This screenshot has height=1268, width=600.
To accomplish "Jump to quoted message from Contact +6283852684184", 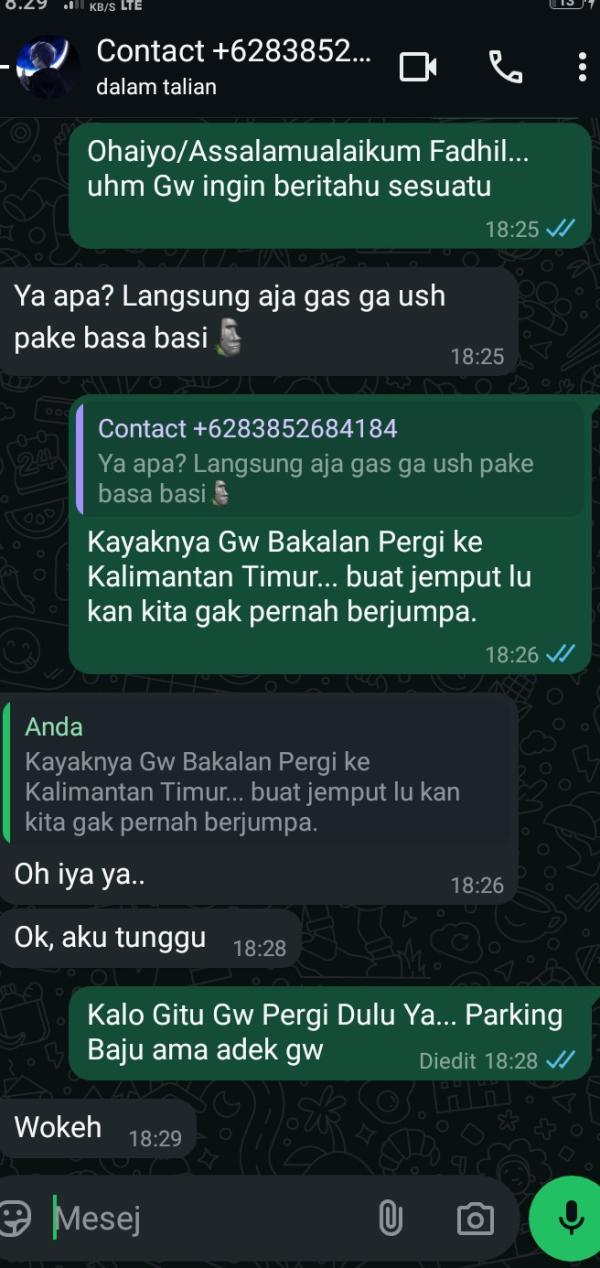I will 328,461.
